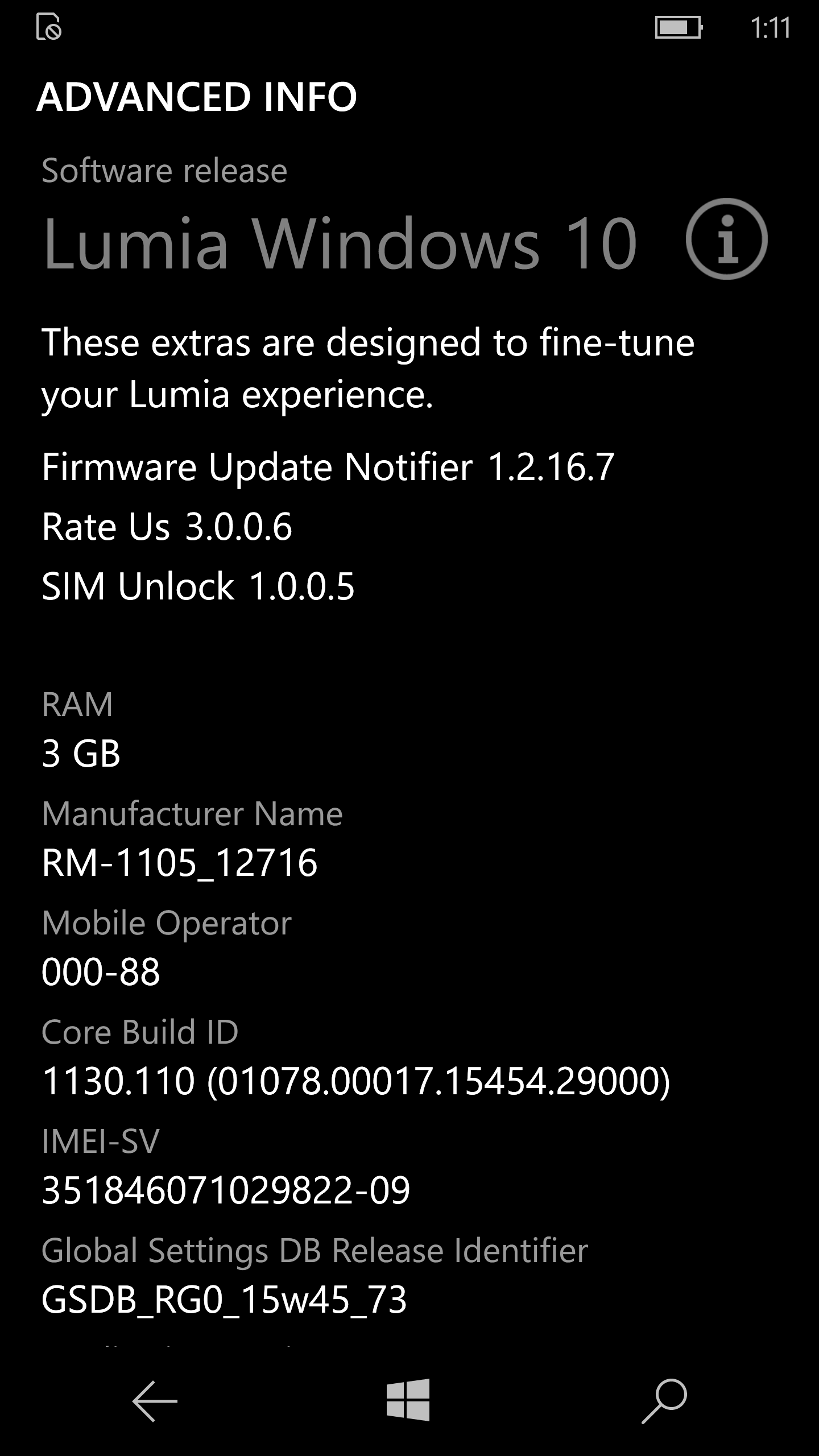Open search from the navigation bar
The height and width of the screenshot is (1456, 819).
[664, 1400]
